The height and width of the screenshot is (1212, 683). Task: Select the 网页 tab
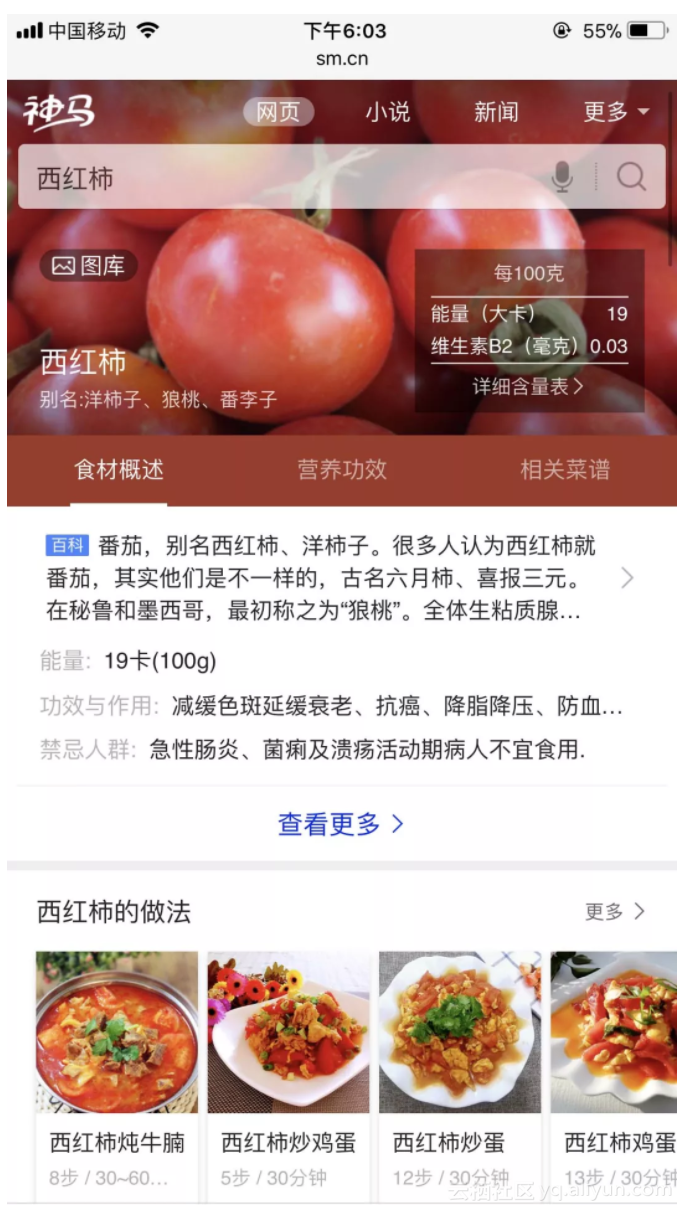[x=278, y=112]
